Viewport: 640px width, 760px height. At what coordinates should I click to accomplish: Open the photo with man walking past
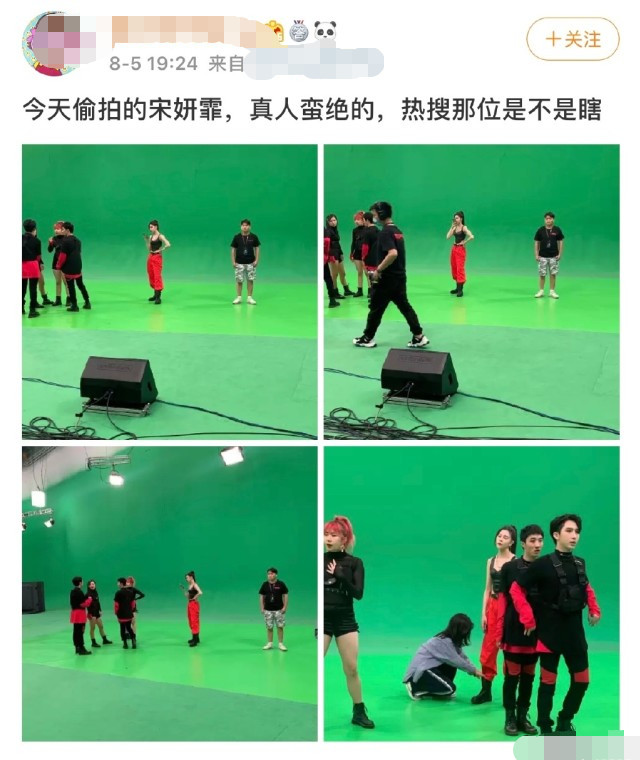[x=471, y=291]
